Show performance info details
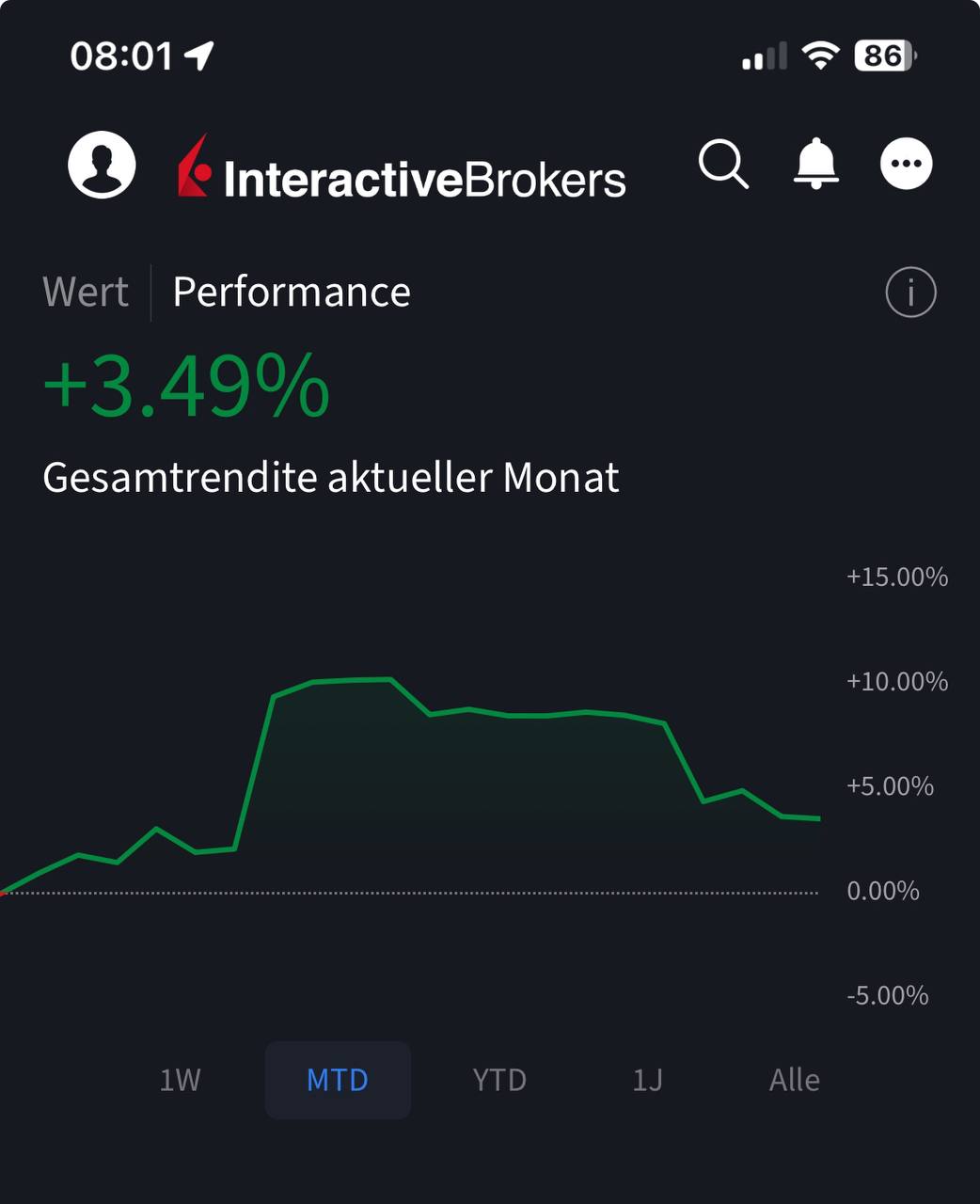Image resolution: width=980 pixels, height=1204 pixels. point(910,293)
